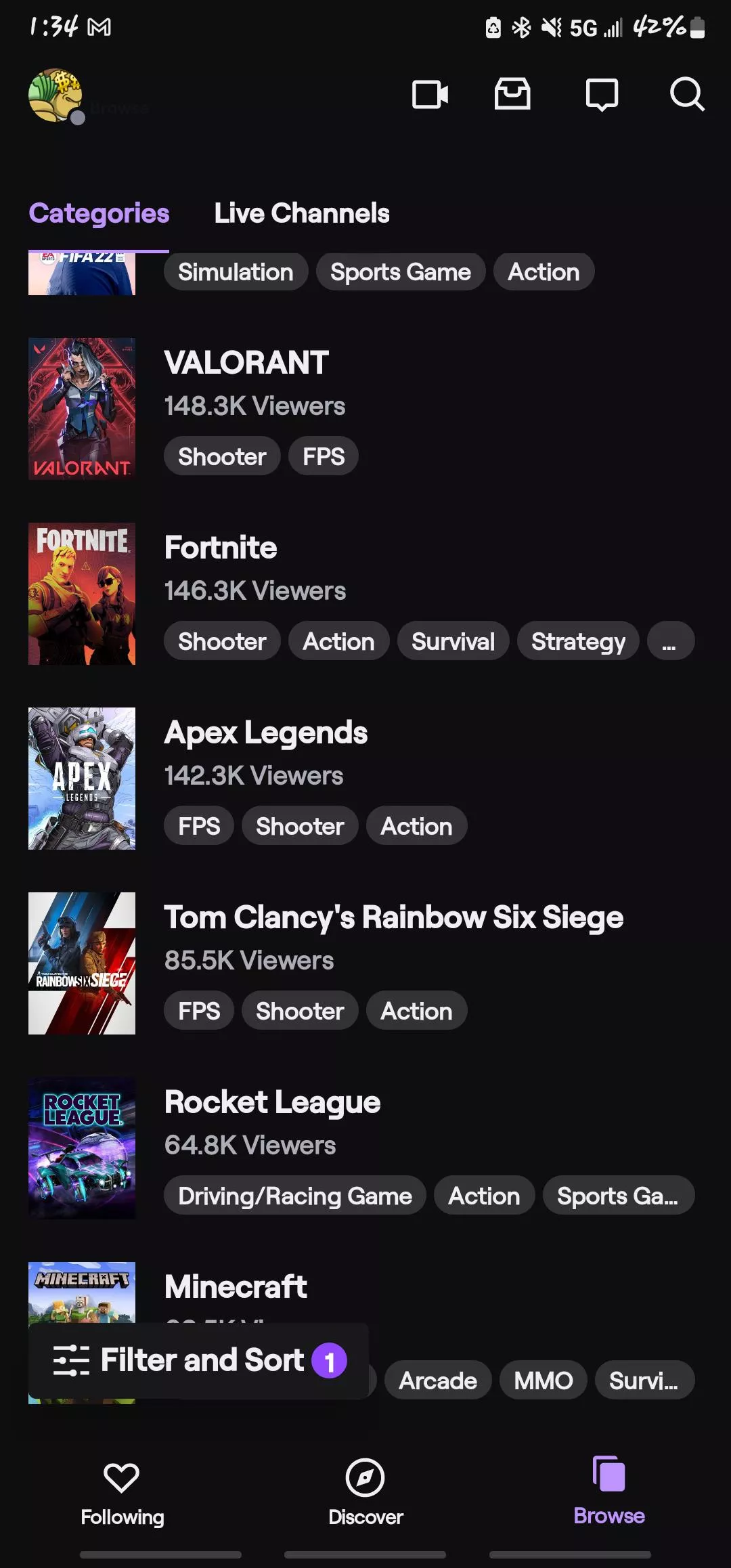Select the Categories tab
The image size is (731, 1568).
pyautogui.click(x=99, y=213)
